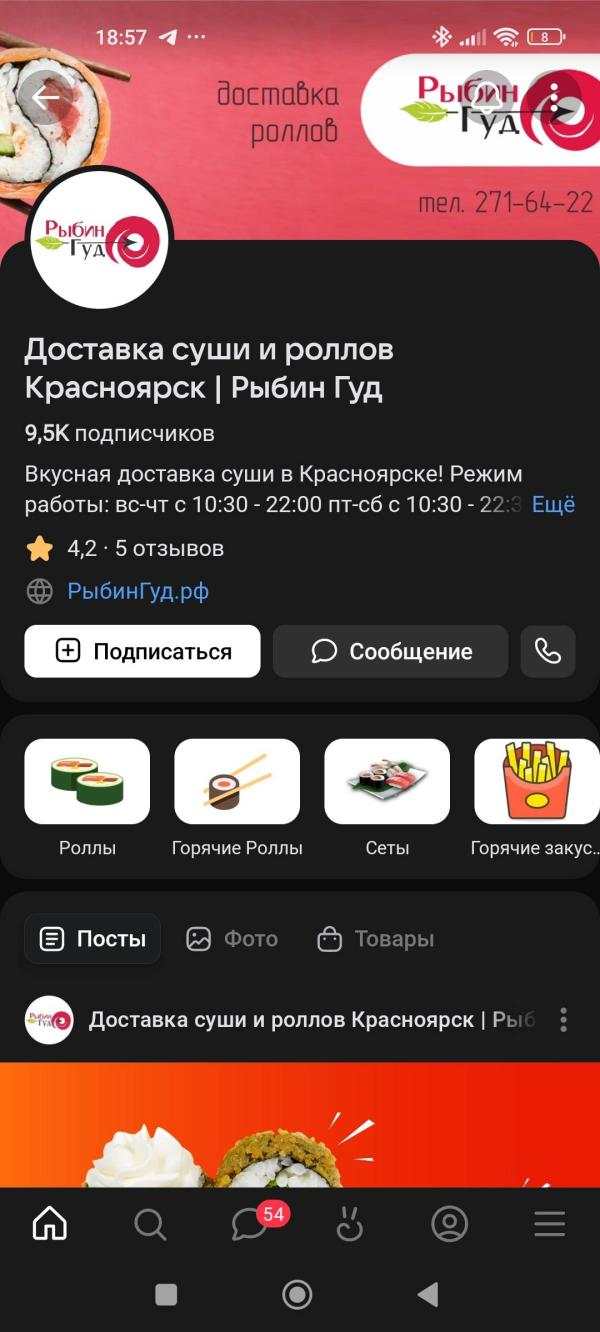Tap the system back button
The width and height of the screenshot is (600, 1332).
[428, 1295]
